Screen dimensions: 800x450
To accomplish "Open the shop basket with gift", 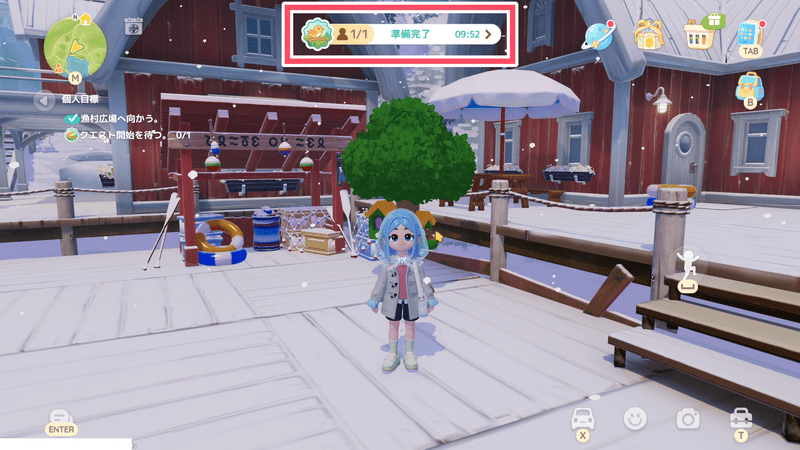I will tap(702, 32).
